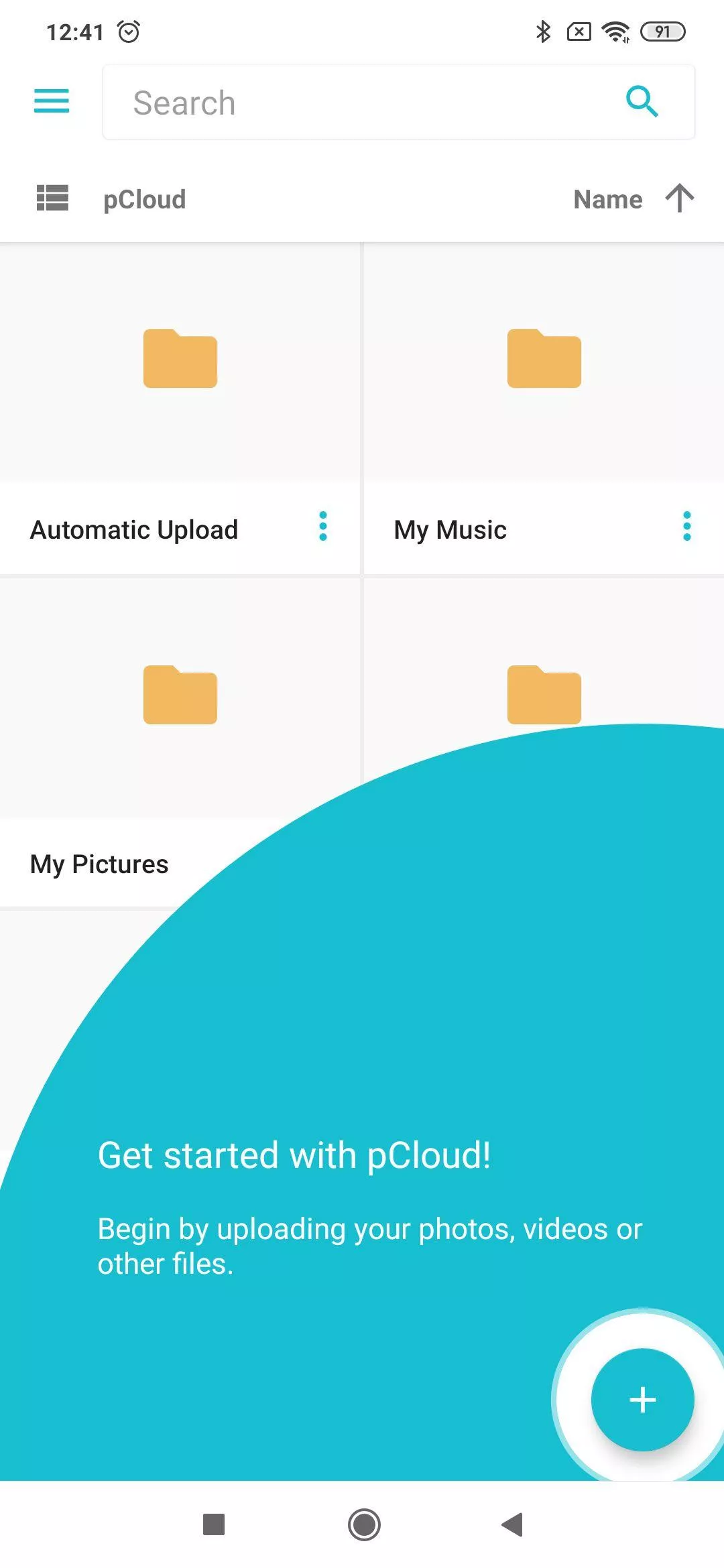The image size is (724, 1568).
Task: Open options for Automatic Upload folder
Action: click(323, 527)
